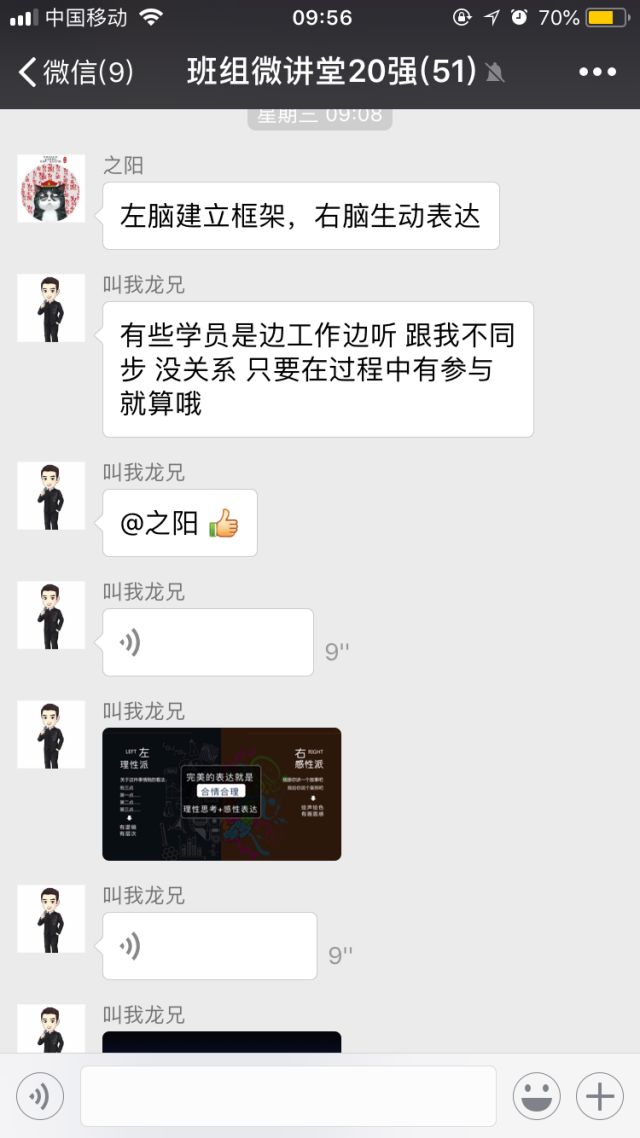This screenshot has height=1138, width=640.
Task: Open the group chat's three-dot menu
Action: coord(597,72)
